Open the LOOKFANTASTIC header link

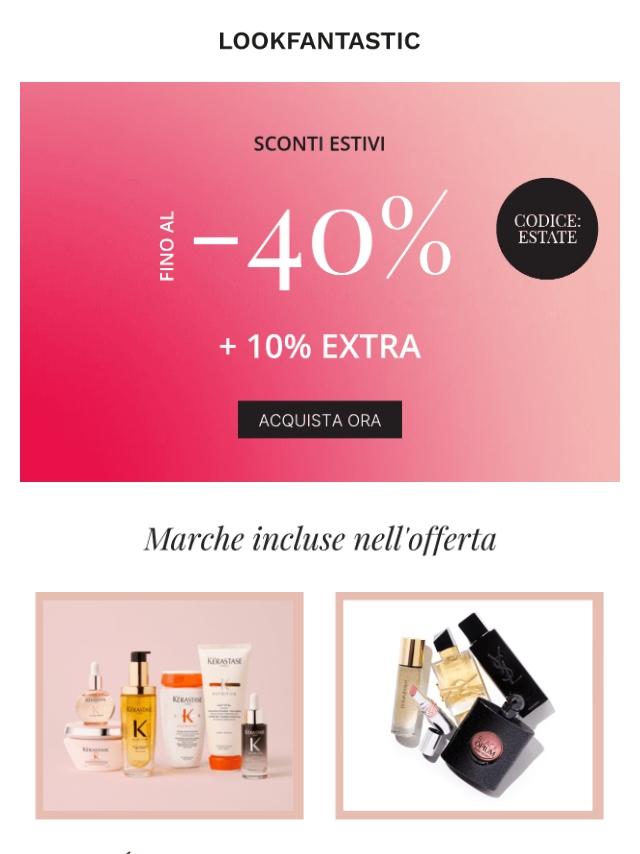(319, 41)
